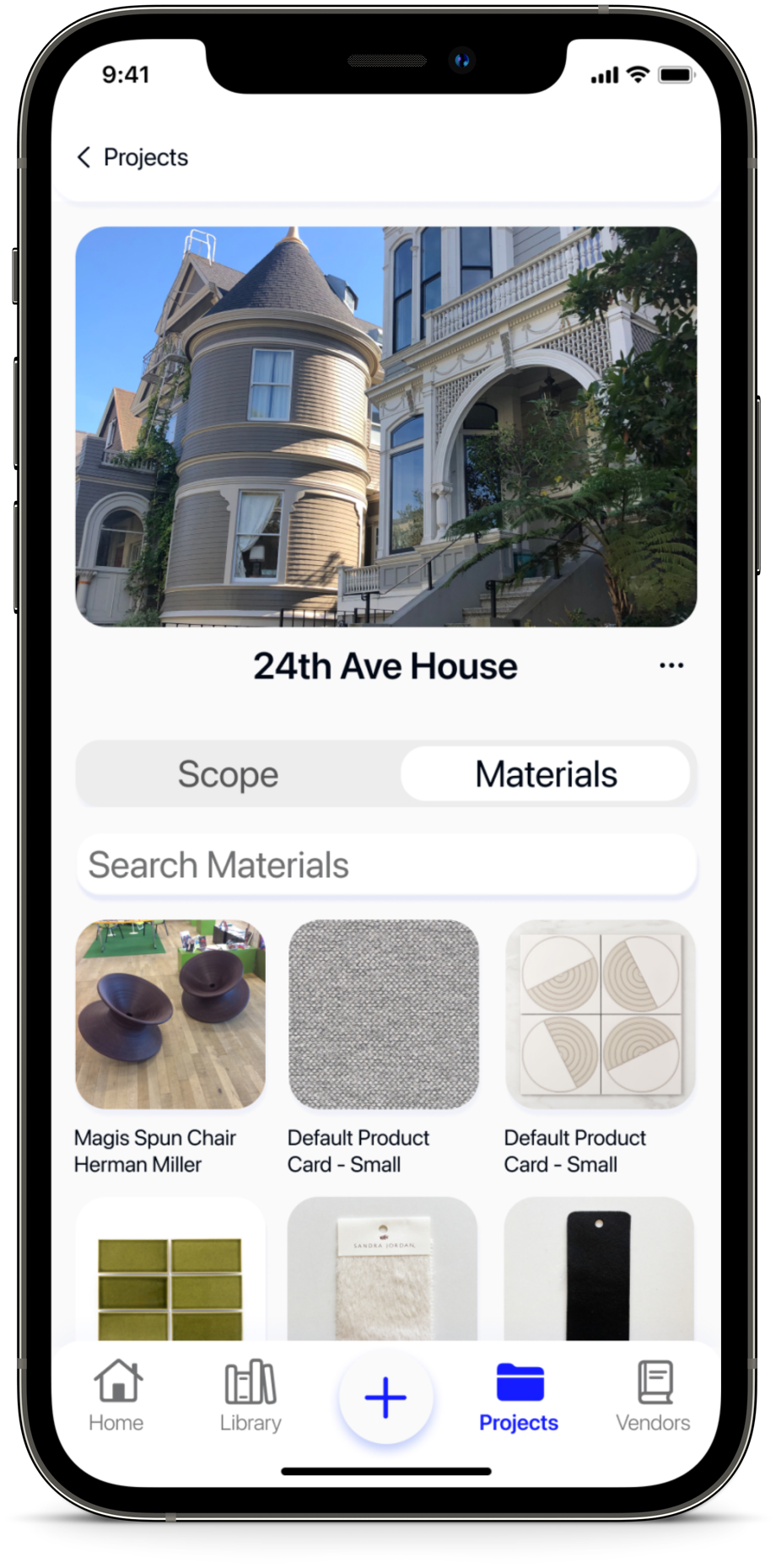Go back to Projects
The width and height of the screenshot is (776, 1568).
click(132, 158)
